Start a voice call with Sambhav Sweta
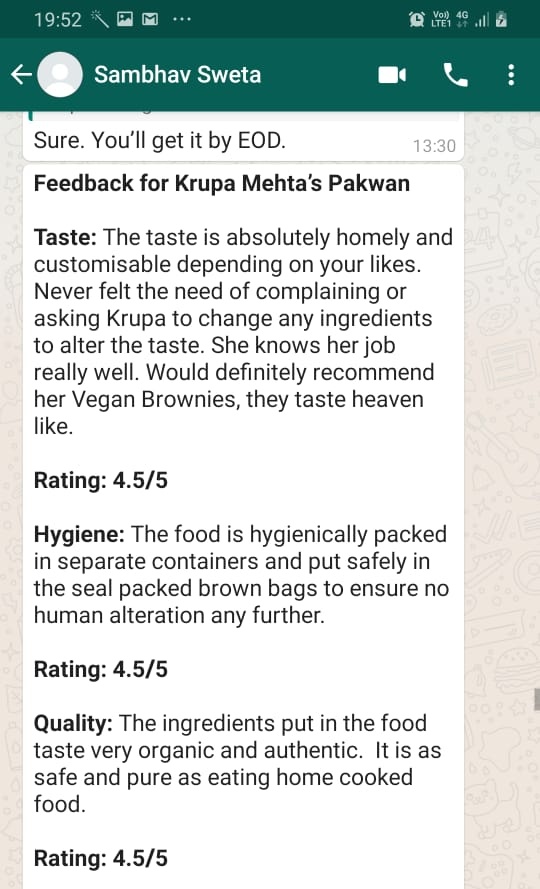 coord(455,75)
